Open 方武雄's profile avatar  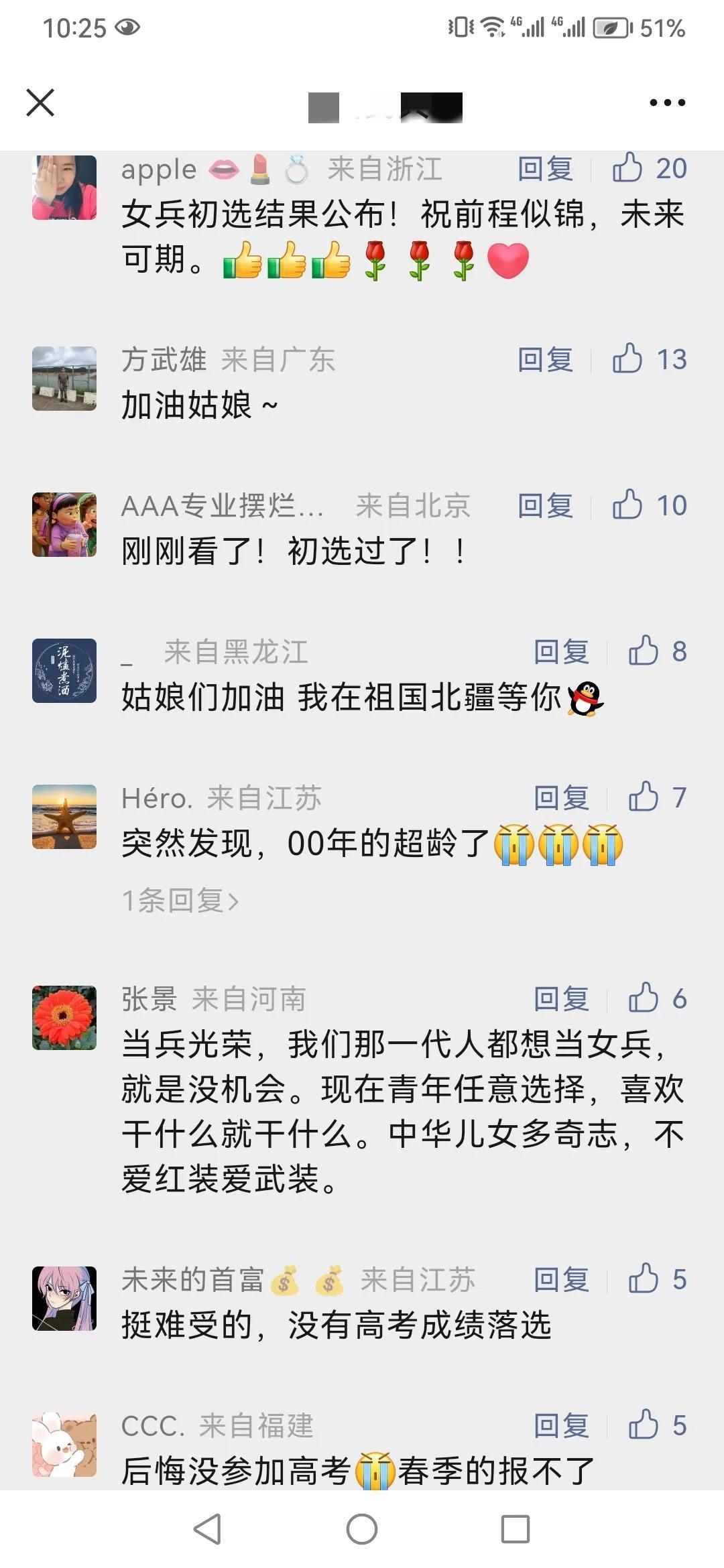coord(64,379)
